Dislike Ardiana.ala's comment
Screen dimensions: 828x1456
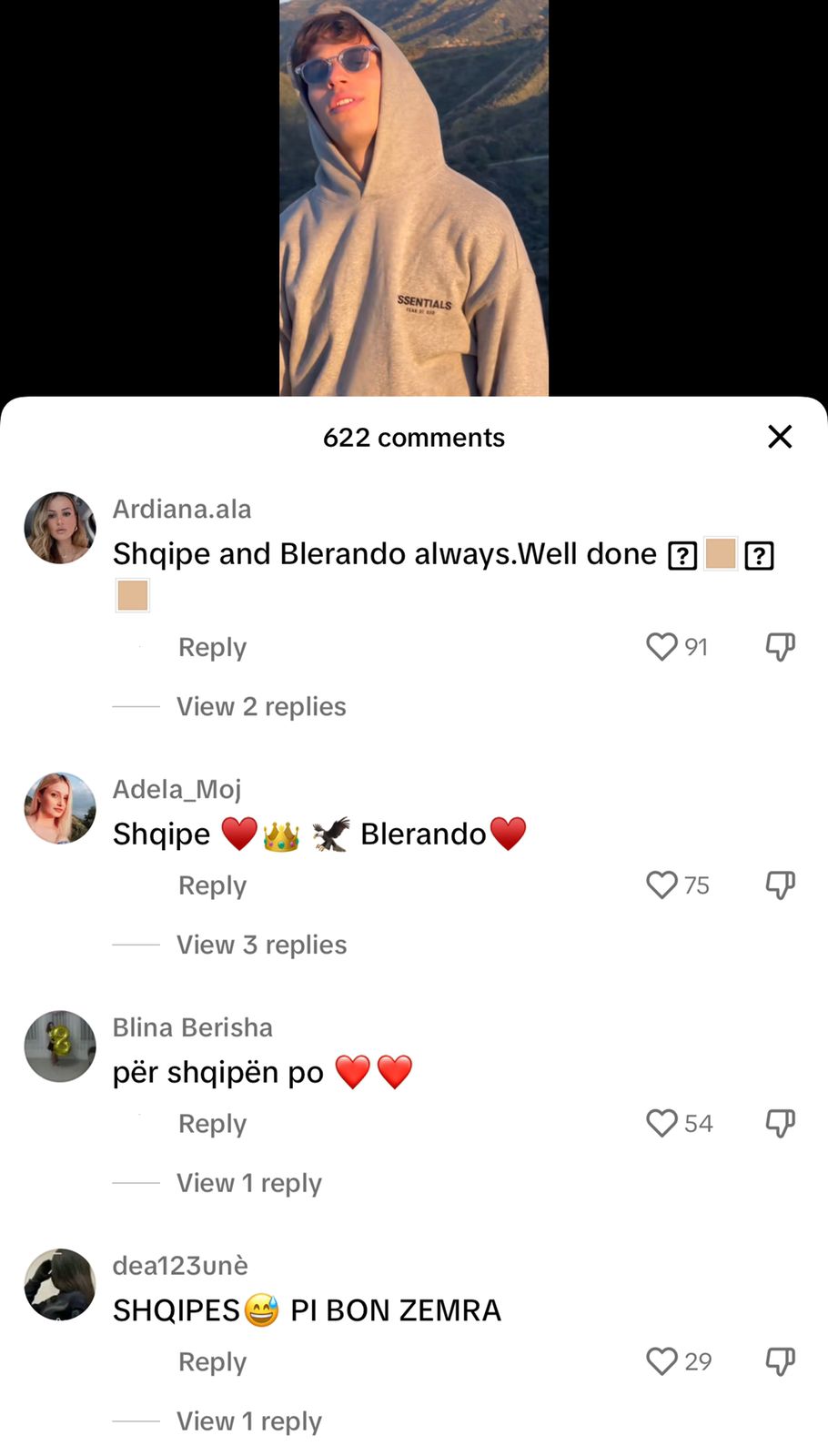point(780,647)
